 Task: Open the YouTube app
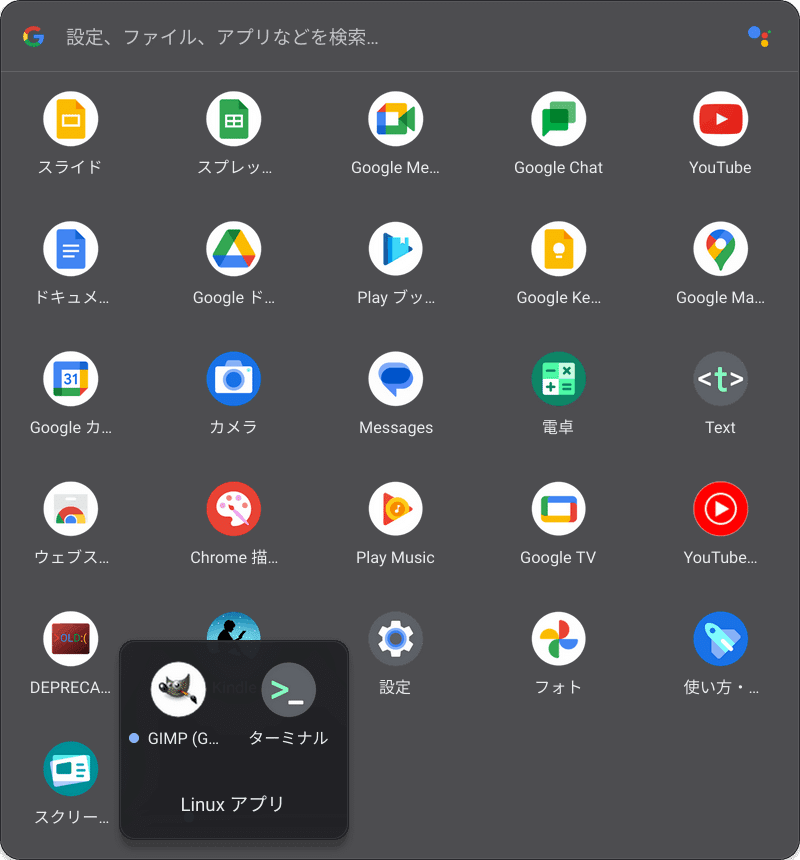point(720,119)
